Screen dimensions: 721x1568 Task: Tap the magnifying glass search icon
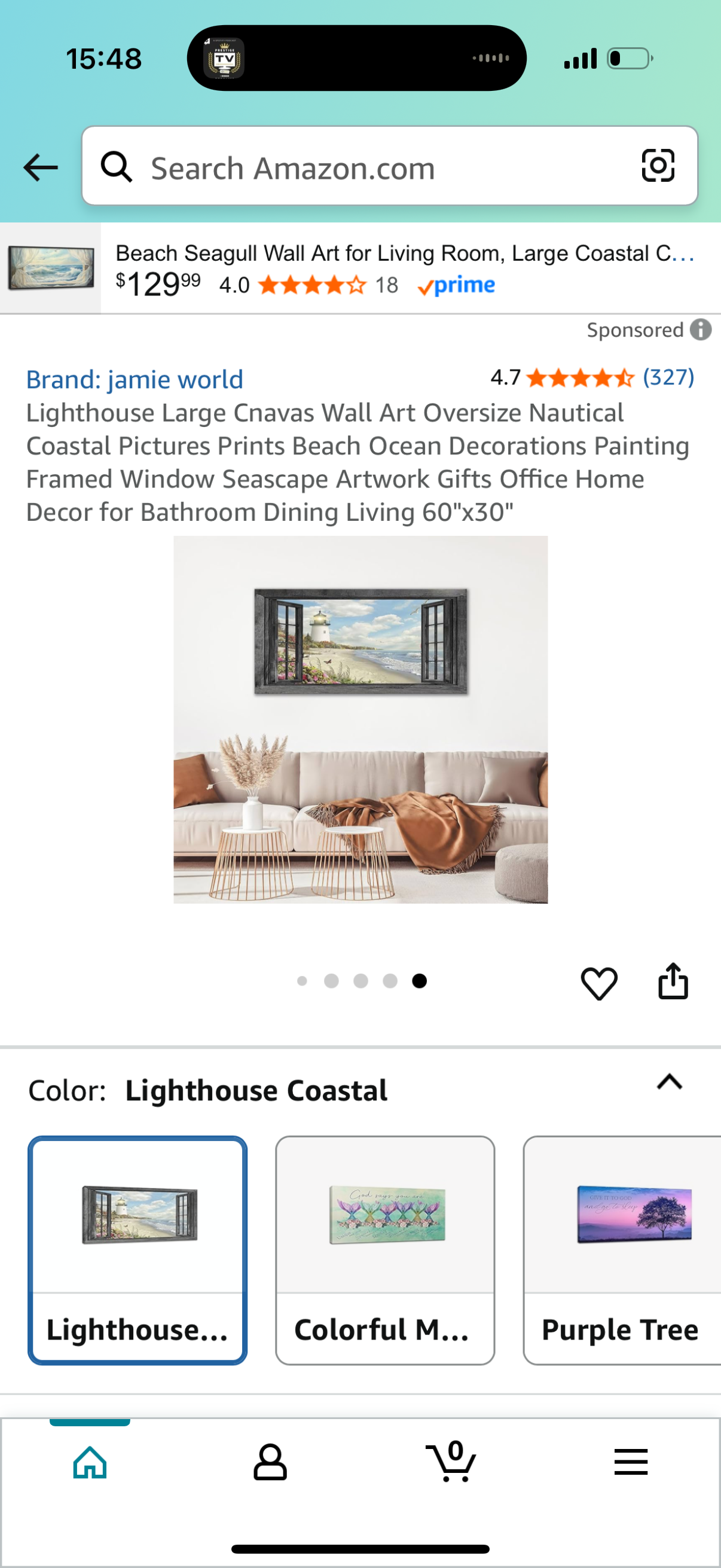117,166
